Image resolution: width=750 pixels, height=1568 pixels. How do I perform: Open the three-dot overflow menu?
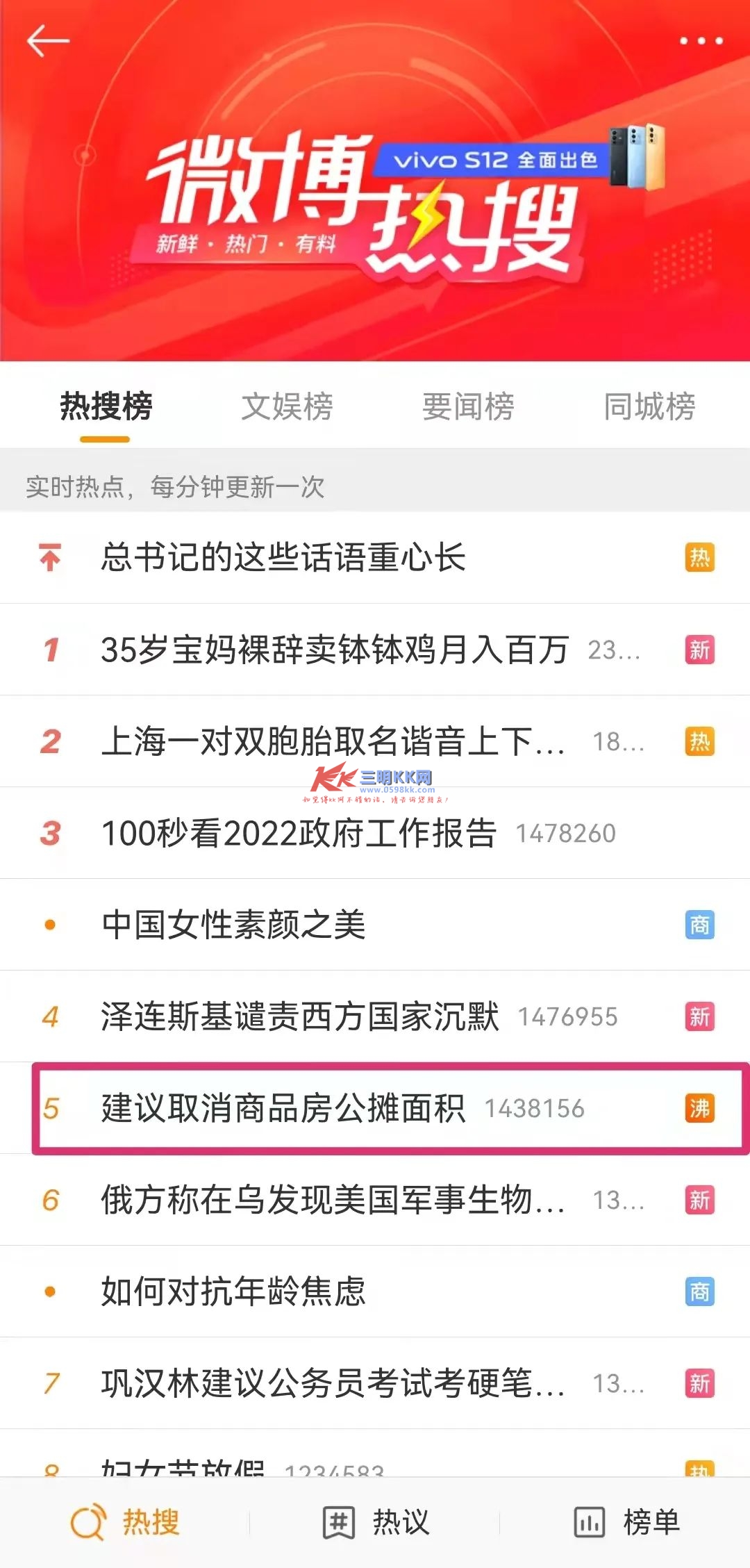tap(701, 42)
